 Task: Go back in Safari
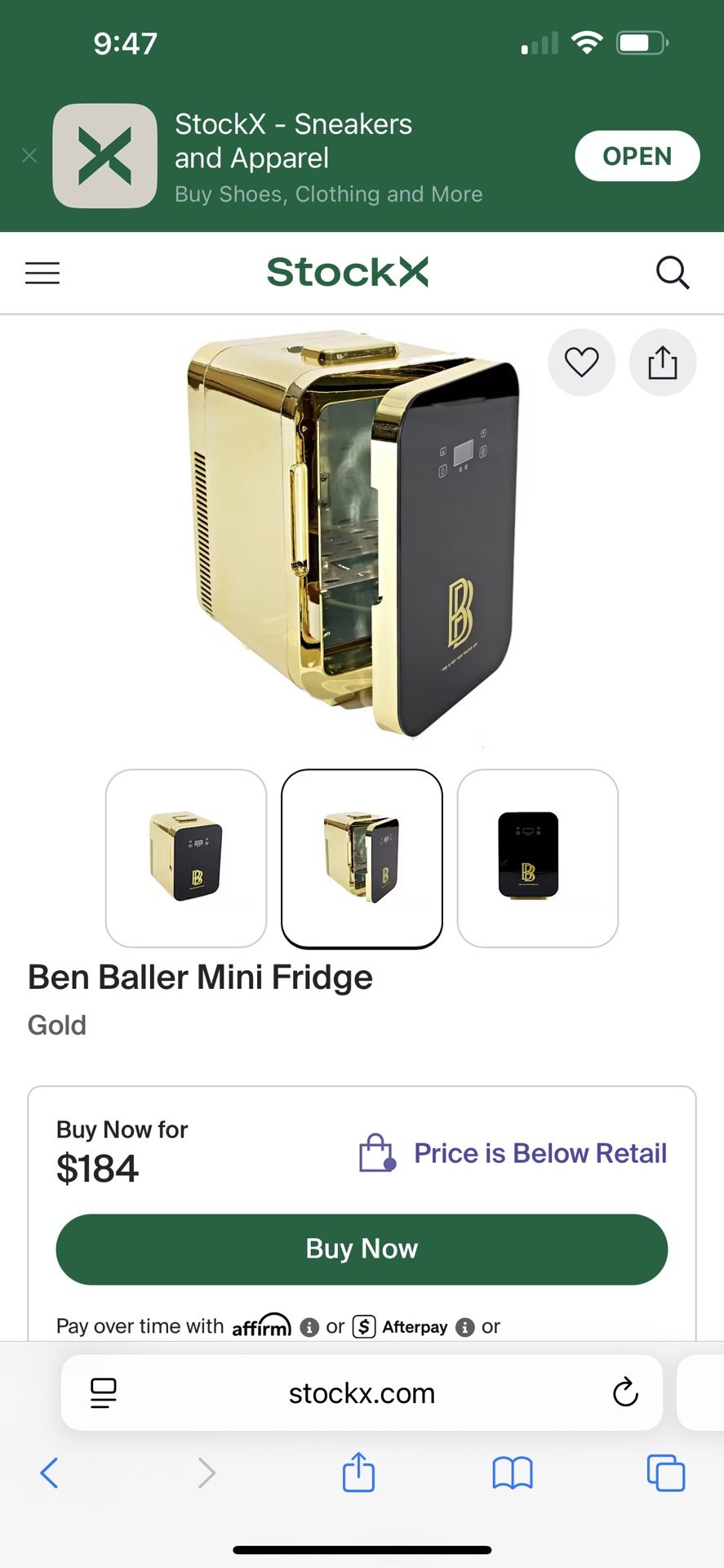49,1473
